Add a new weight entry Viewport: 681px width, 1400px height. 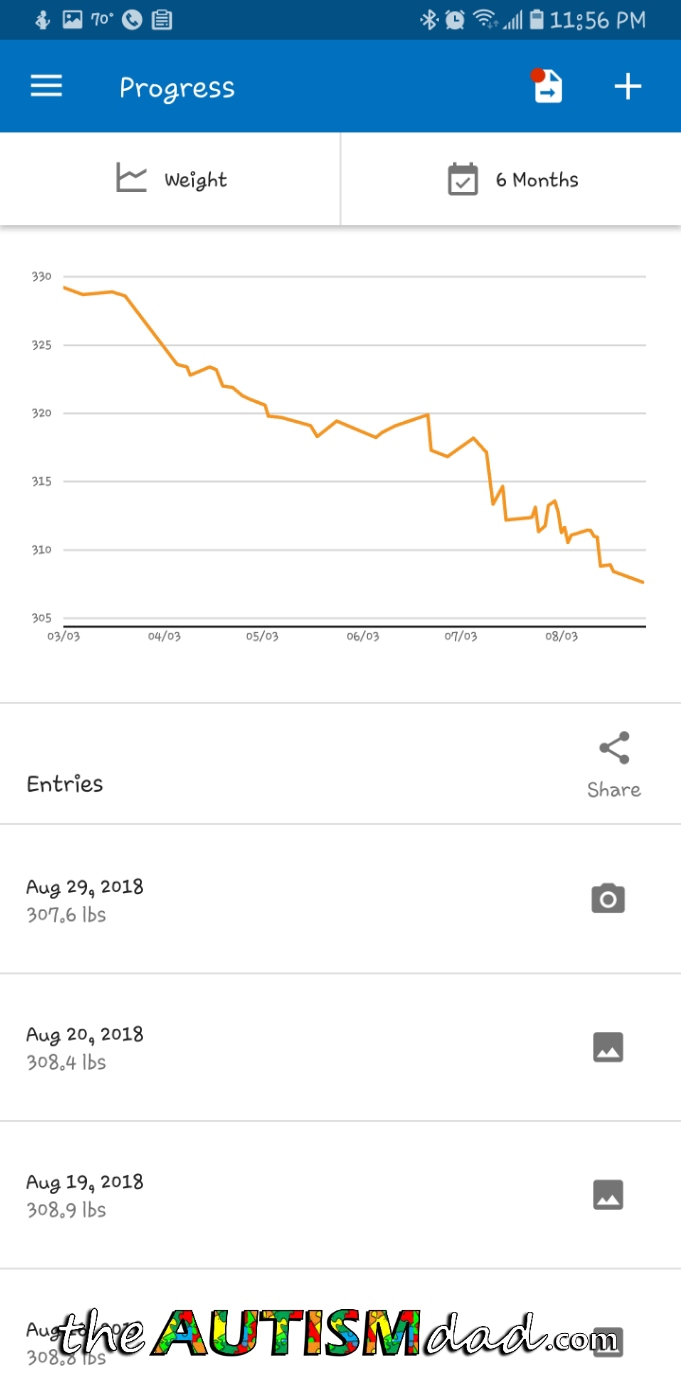[x=627, y=86]
